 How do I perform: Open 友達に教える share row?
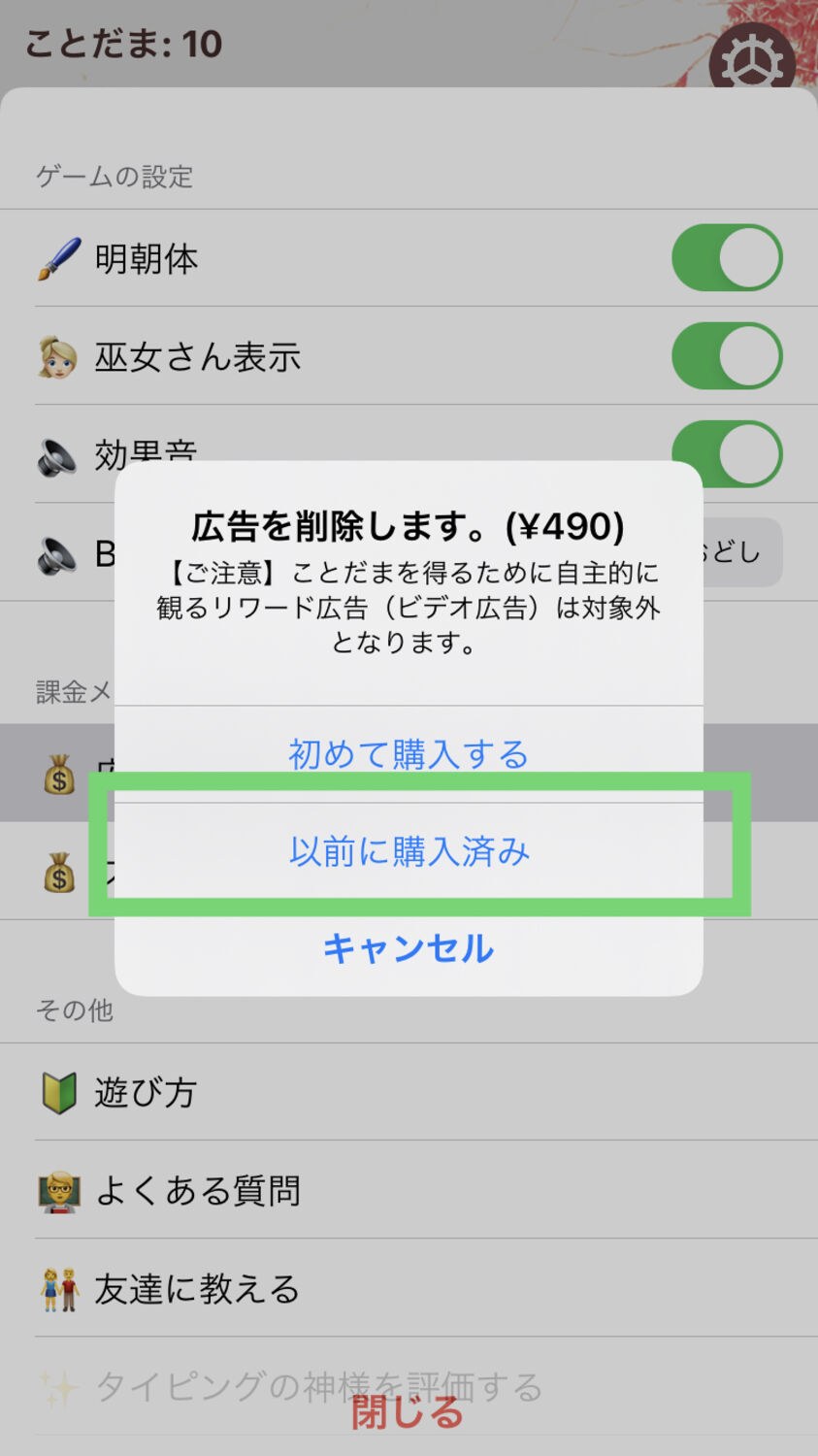click(409, 1288)
